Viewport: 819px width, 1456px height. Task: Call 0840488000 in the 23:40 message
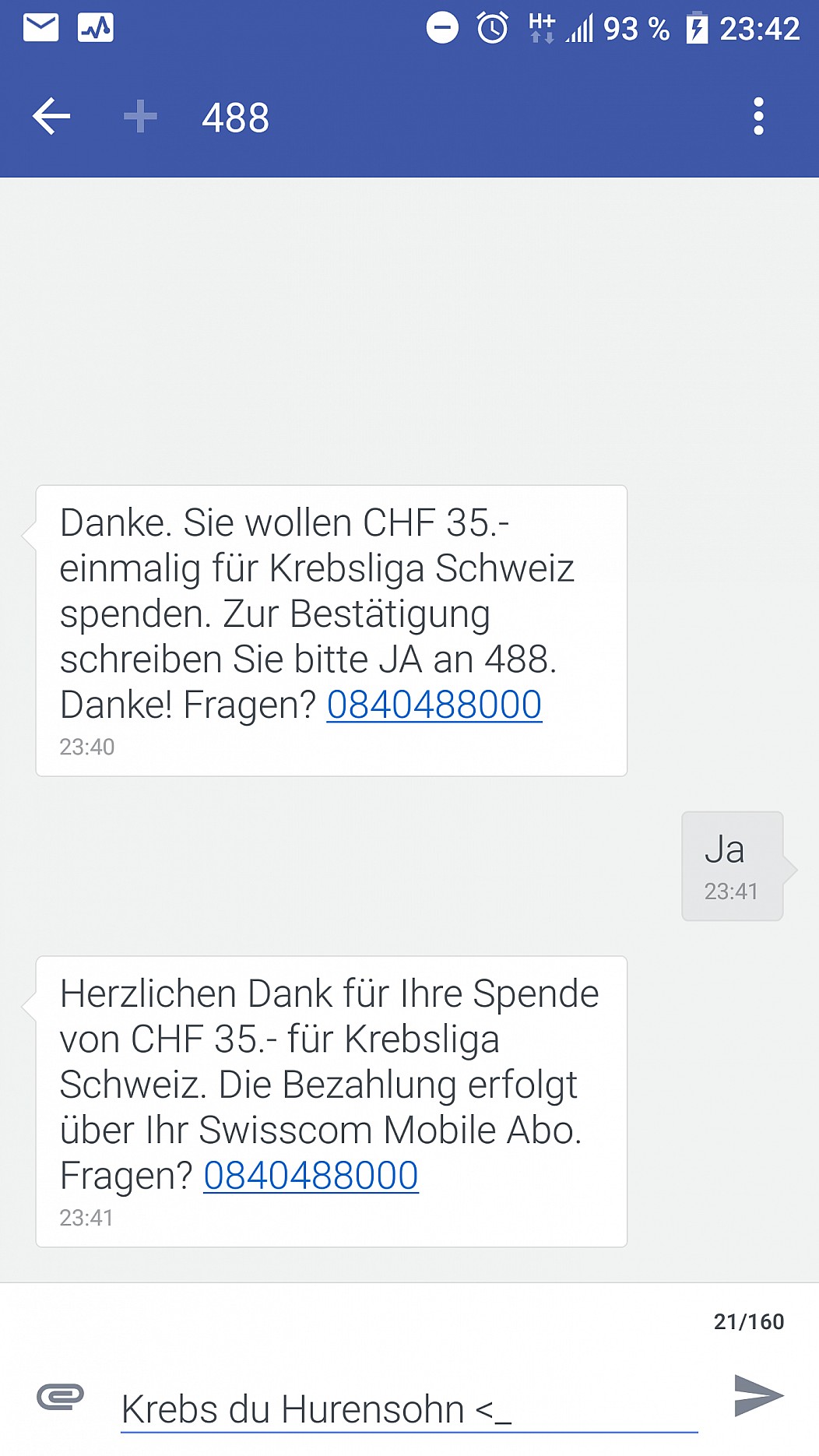(434, 705)
